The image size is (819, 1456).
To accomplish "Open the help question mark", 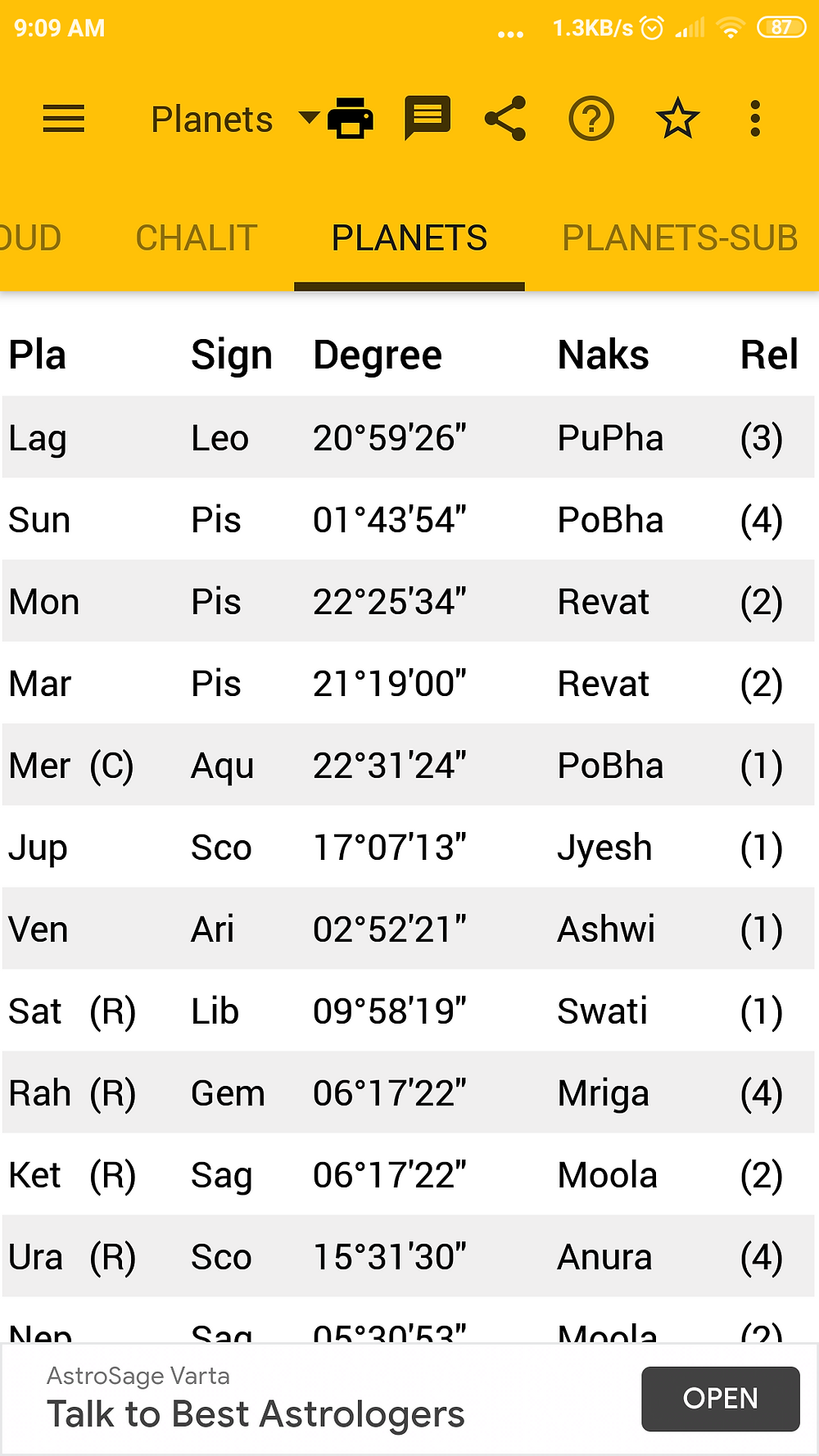I will click(591, 119).
